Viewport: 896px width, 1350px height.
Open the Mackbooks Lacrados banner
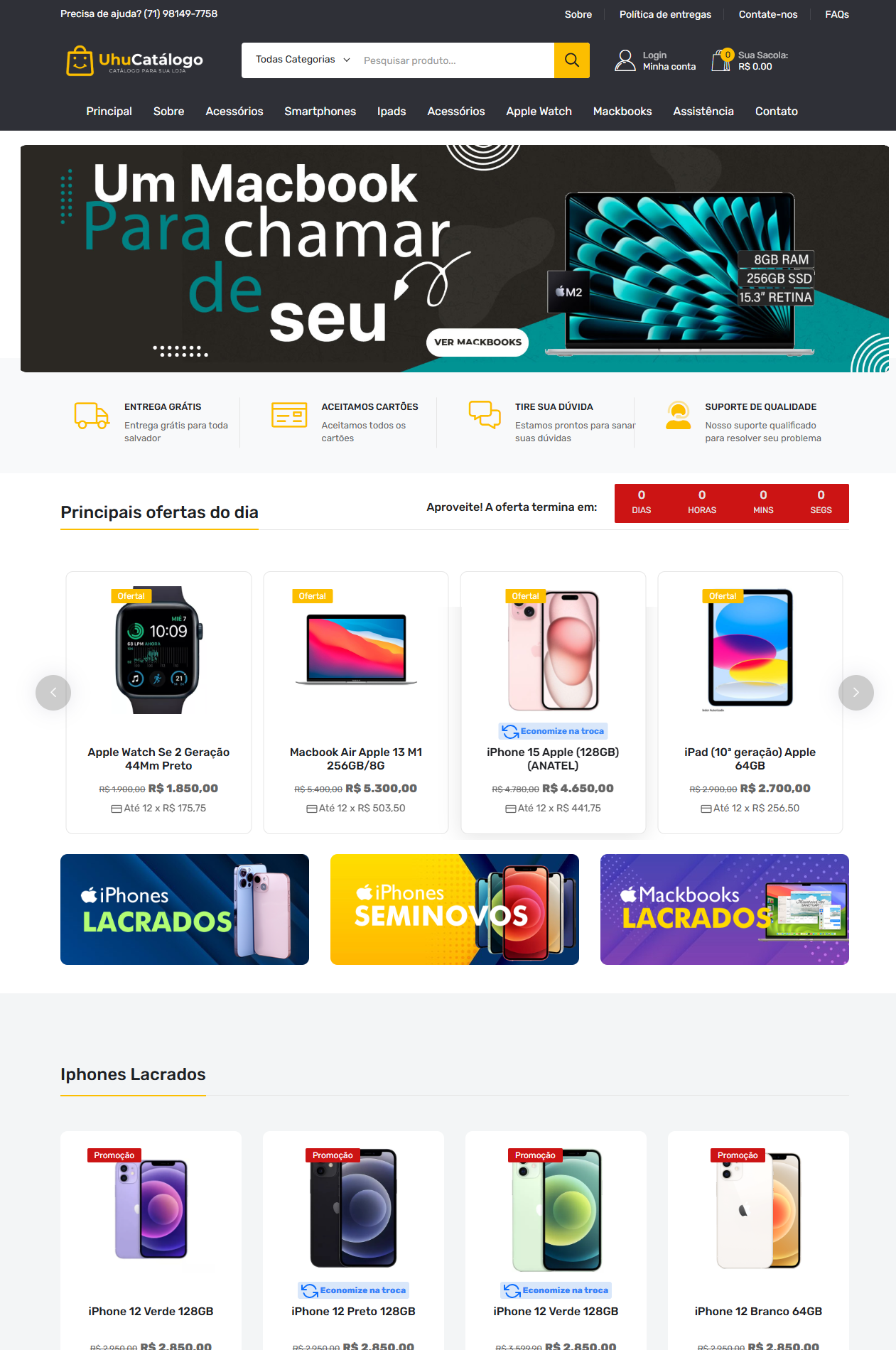724,909
